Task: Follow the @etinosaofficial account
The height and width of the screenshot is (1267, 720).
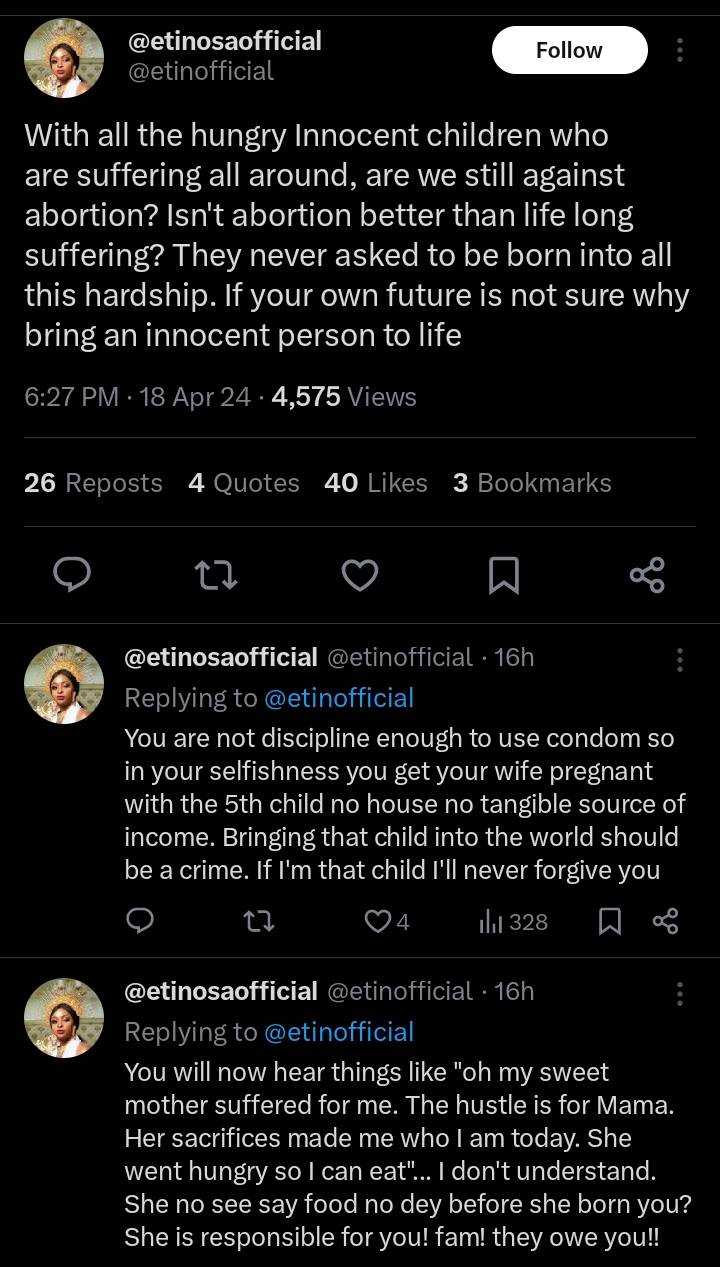Action: (x=569, y=50)
